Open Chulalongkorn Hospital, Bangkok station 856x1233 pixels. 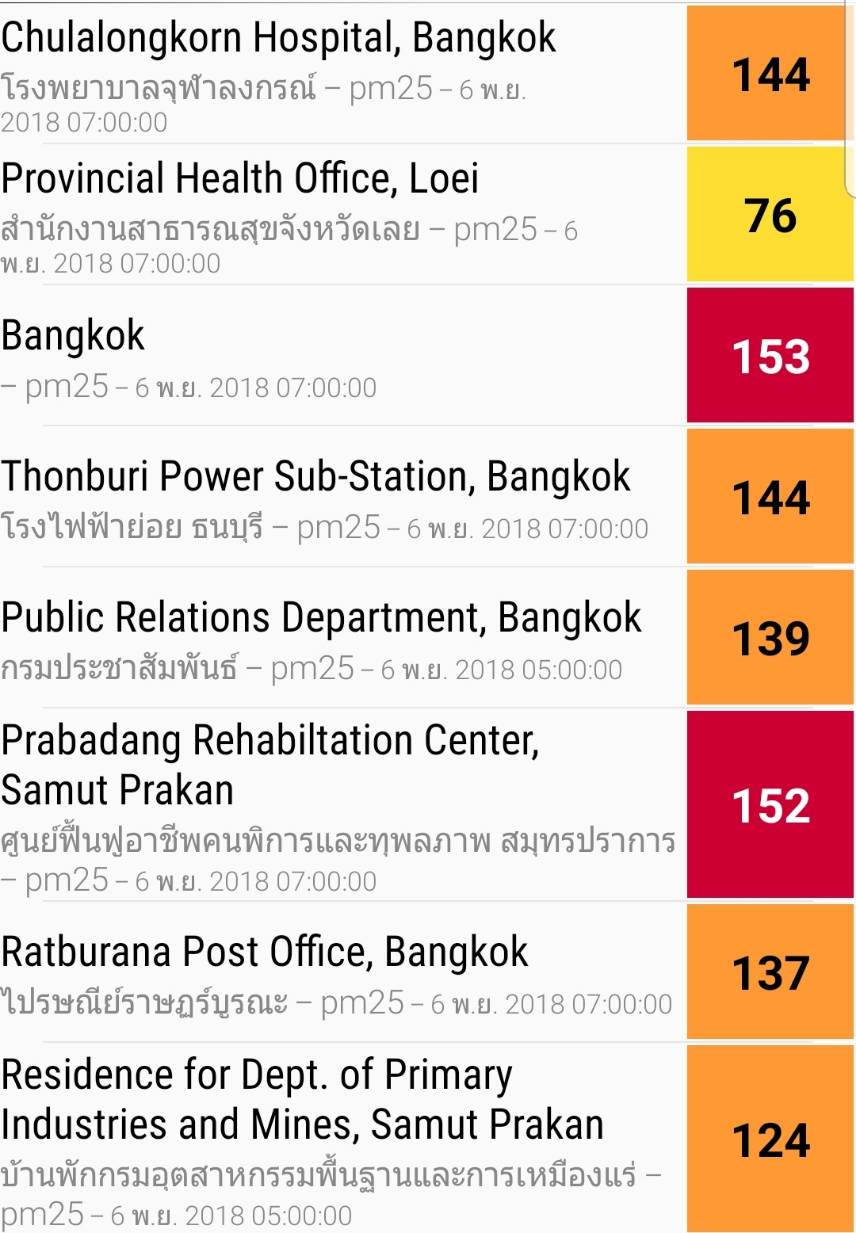pyautogui.click(x=279, y=40)
